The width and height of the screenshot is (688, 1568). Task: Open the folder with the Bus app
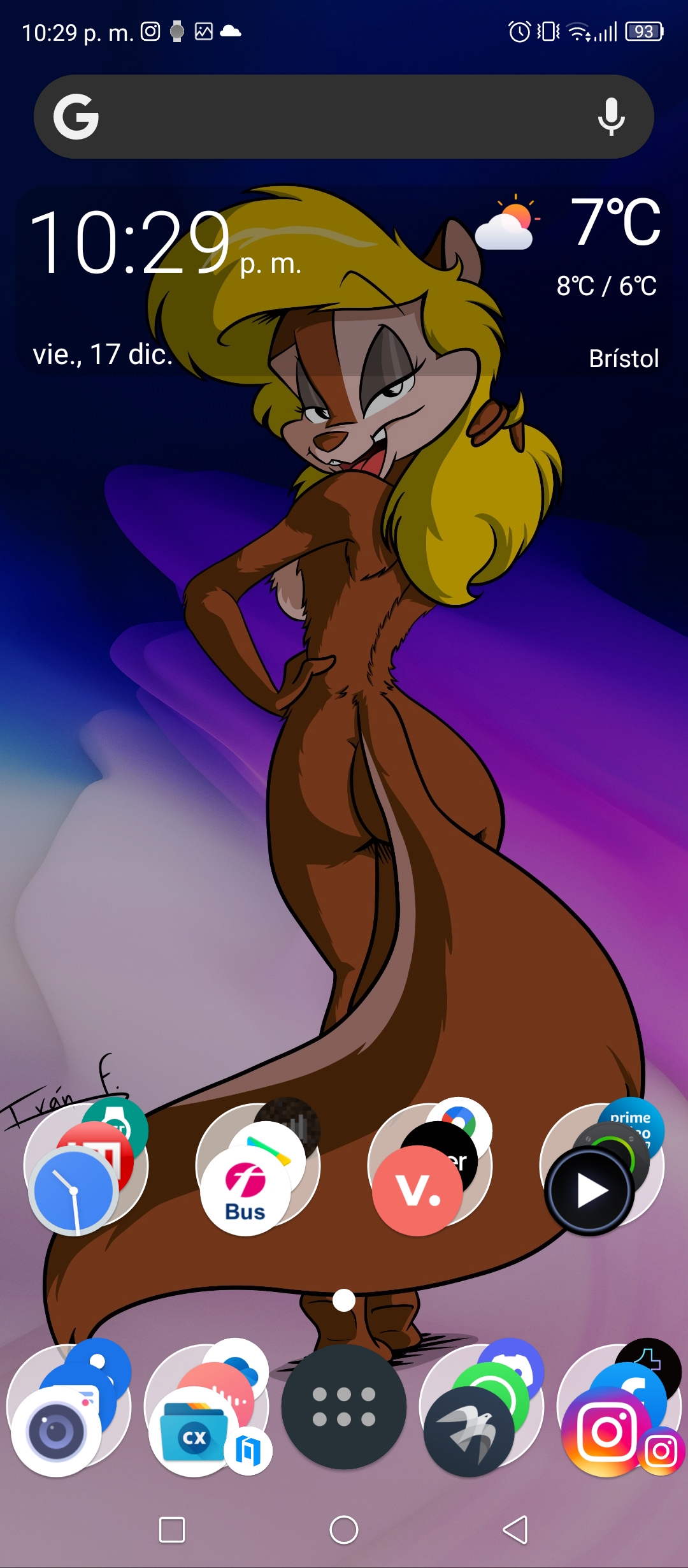tap(258, 1166)
